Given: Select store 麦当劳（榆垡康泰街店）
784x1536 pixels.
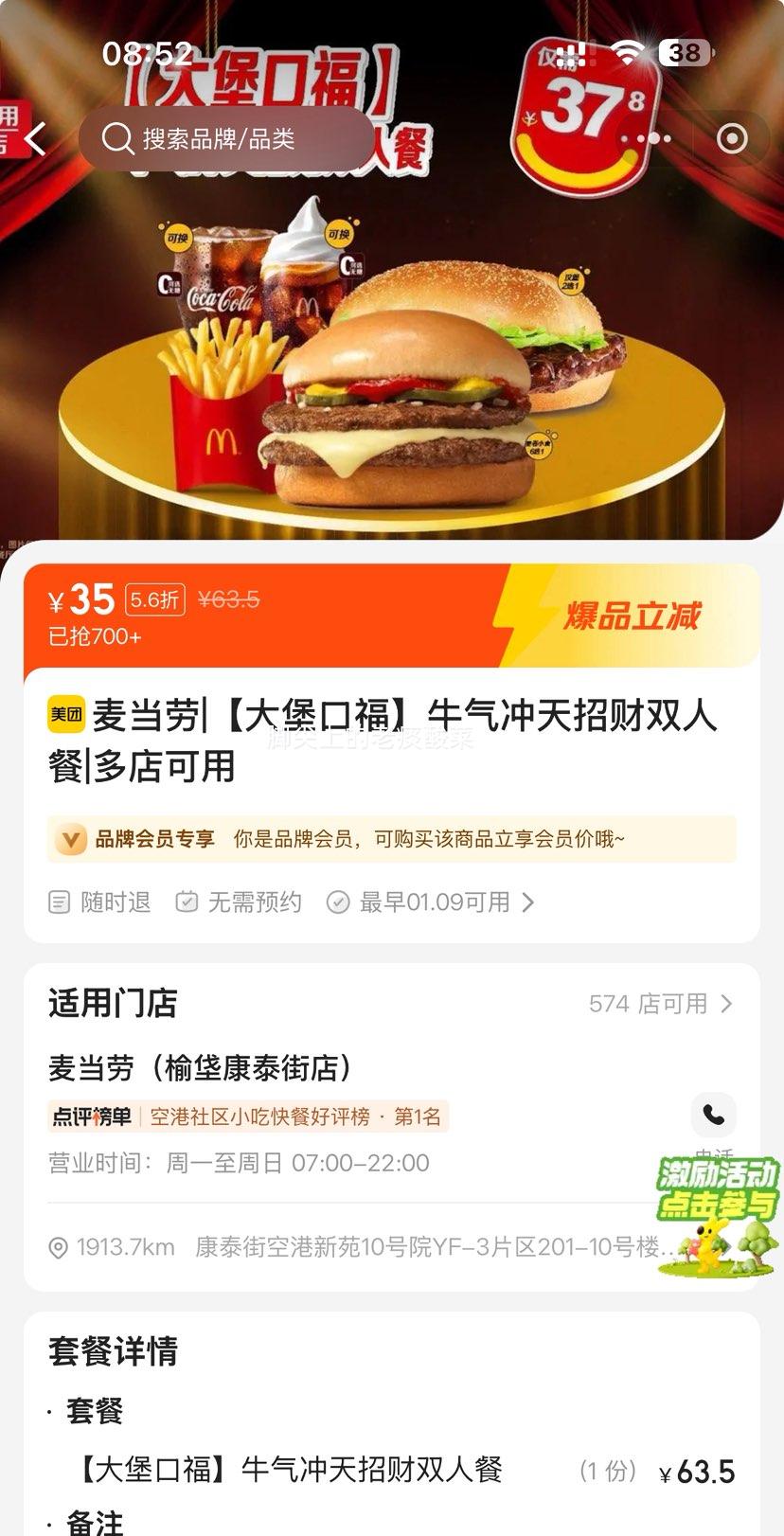Looking at the screenshot, I should [x=199, y=1067].
